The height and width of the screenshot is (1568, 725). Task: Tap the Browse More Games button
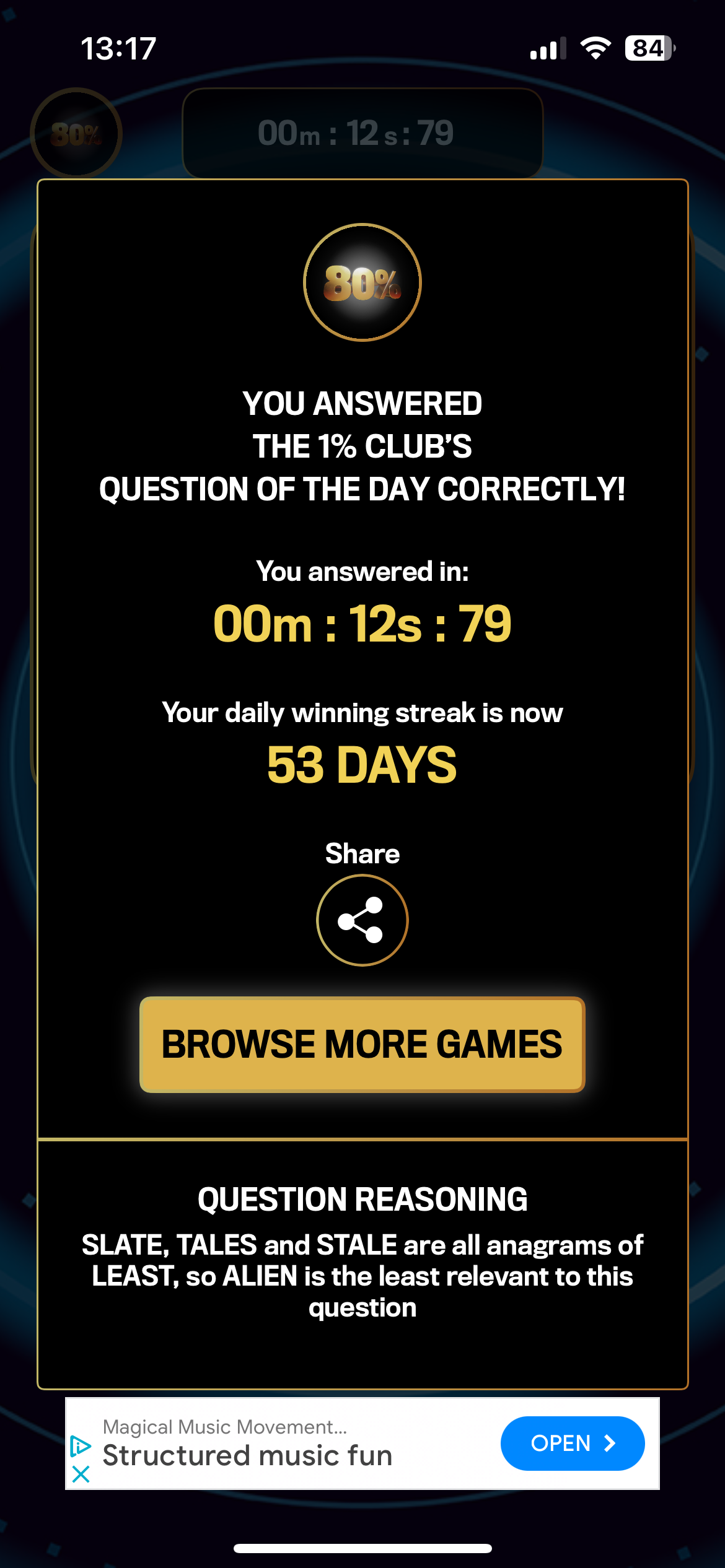pyautogui.click(x=362, y=1044)
